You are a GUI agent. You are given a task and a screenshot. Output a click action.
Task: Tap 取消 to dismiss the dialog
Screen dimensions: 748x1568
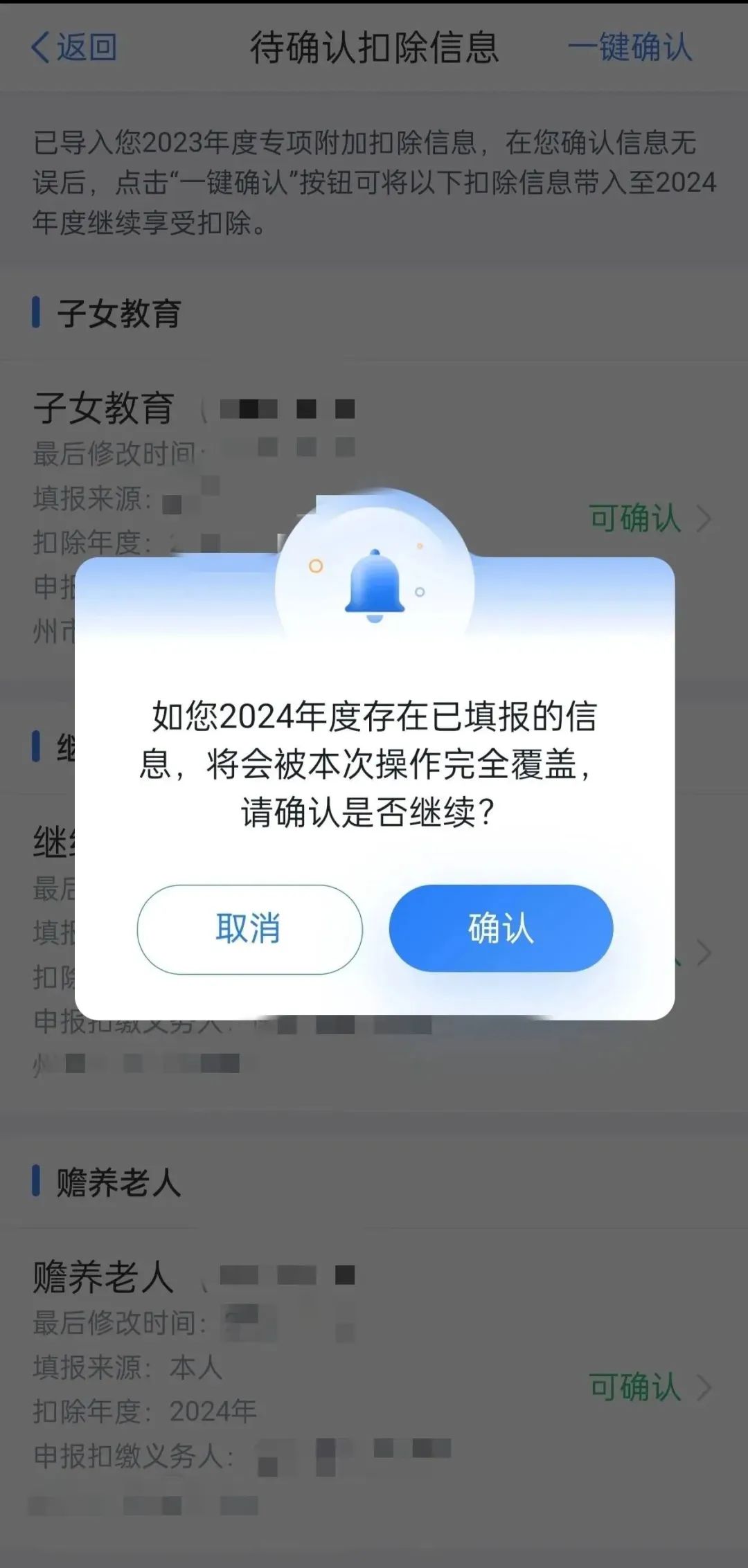[249, 929]
